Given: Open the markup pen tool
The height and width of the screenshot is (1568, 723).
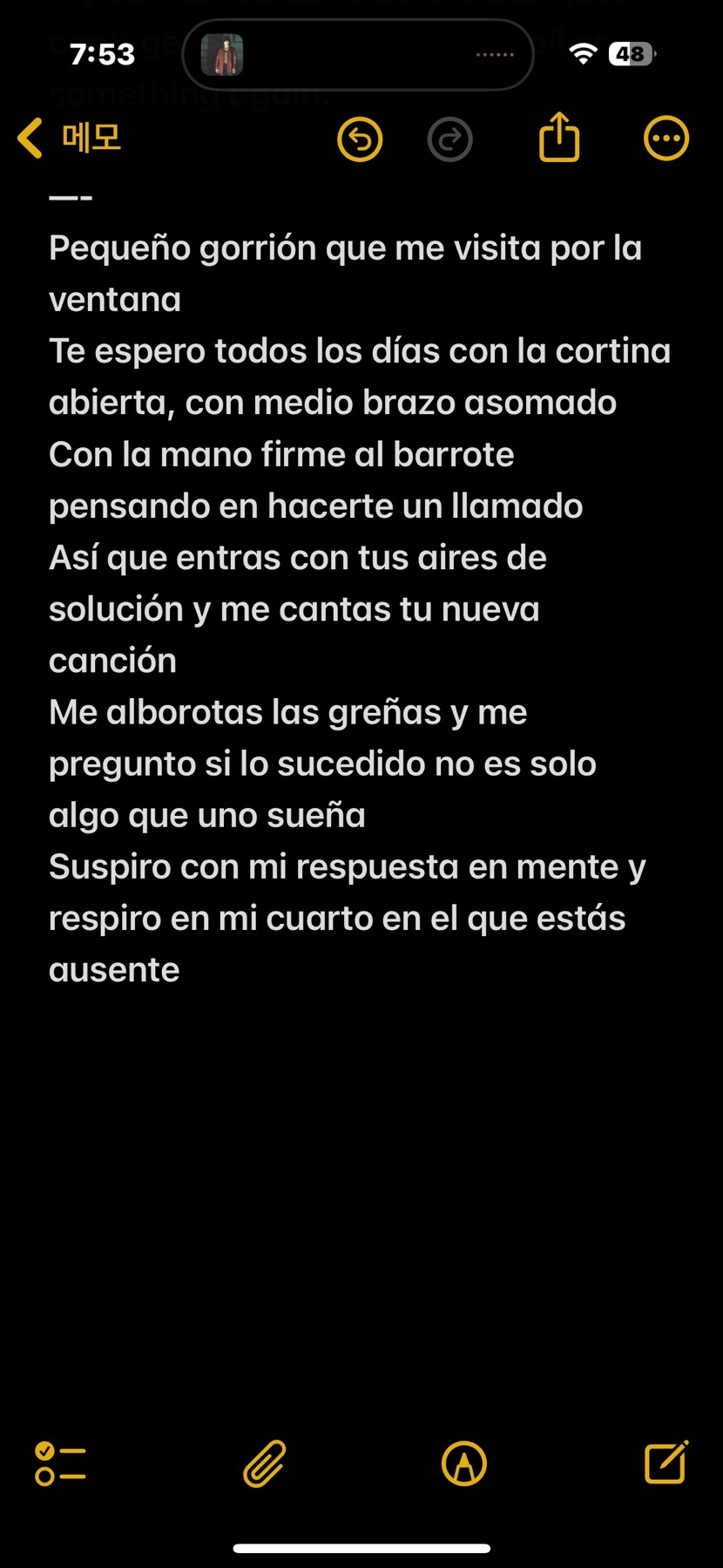Looking at the screenshot, I should 464,1463.
